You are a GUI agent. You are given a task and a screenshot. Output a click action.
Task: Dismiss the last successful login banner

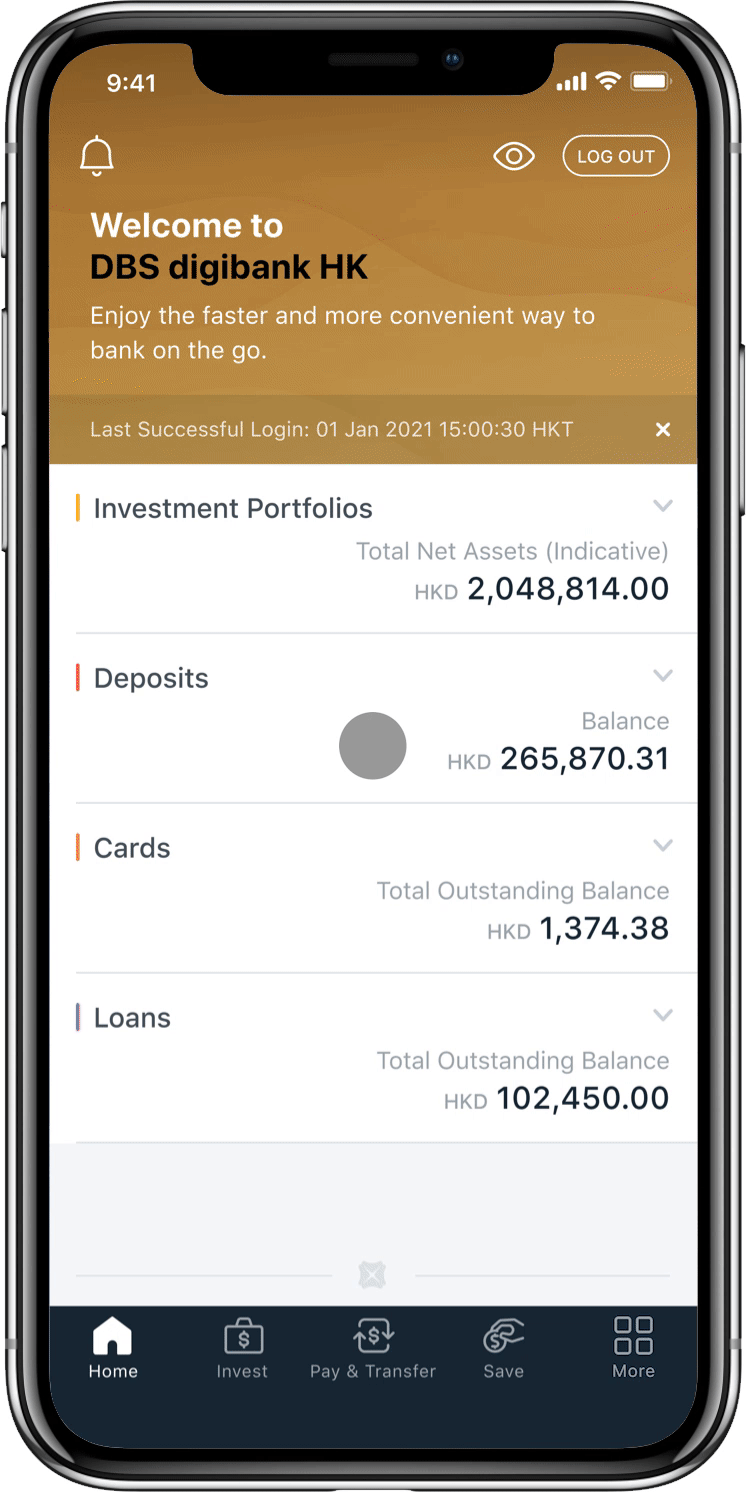(662, 429)
